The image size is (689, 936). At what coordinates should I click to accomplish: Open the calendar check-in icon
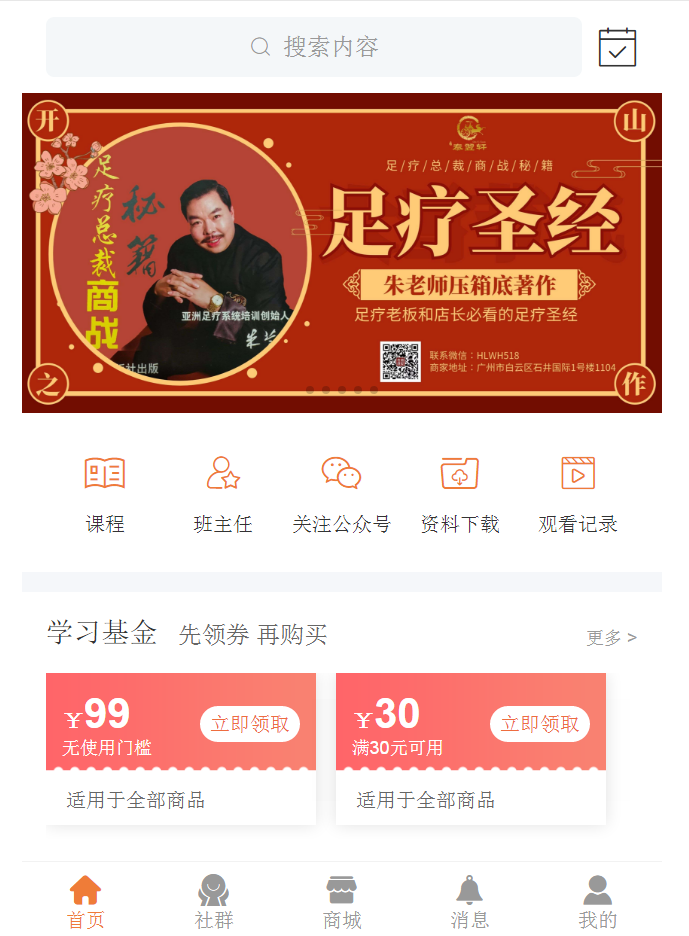(x=617, y=47)
